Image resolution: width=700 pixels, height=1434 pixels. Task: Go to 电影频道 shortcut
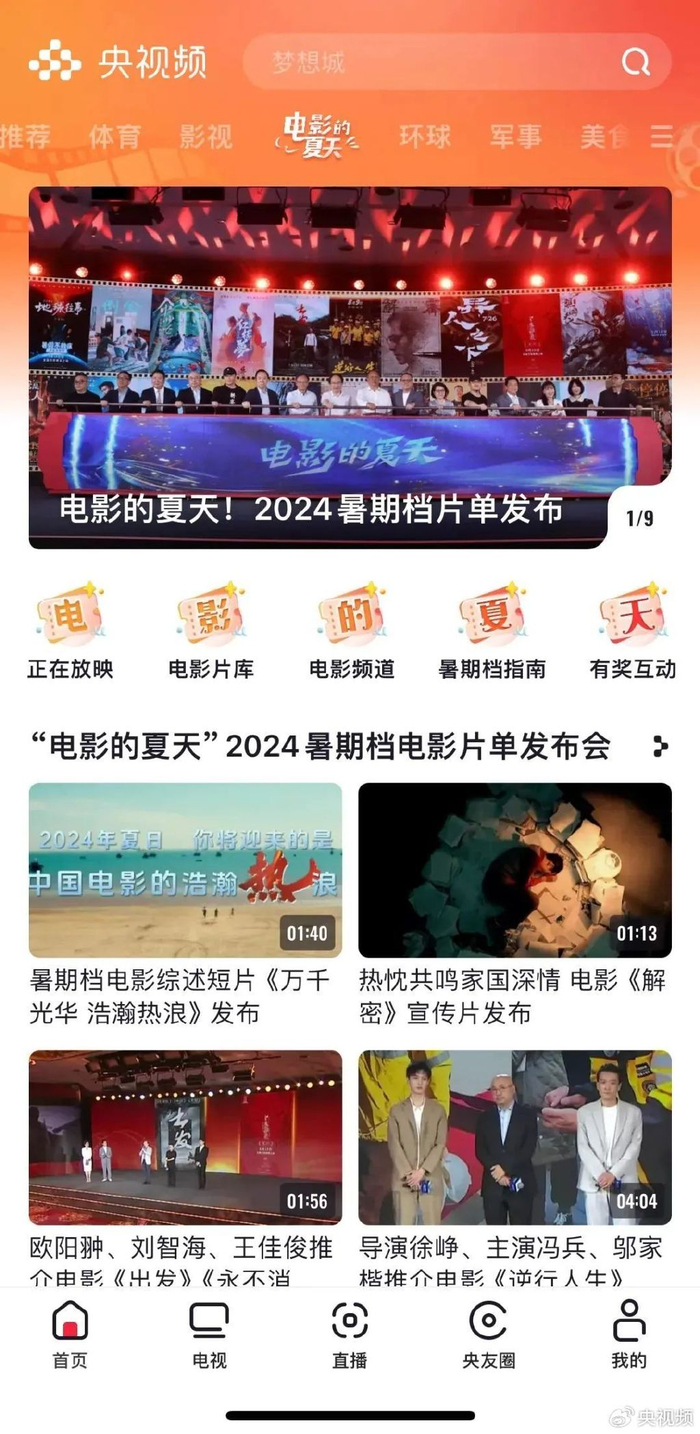point(351,632)
